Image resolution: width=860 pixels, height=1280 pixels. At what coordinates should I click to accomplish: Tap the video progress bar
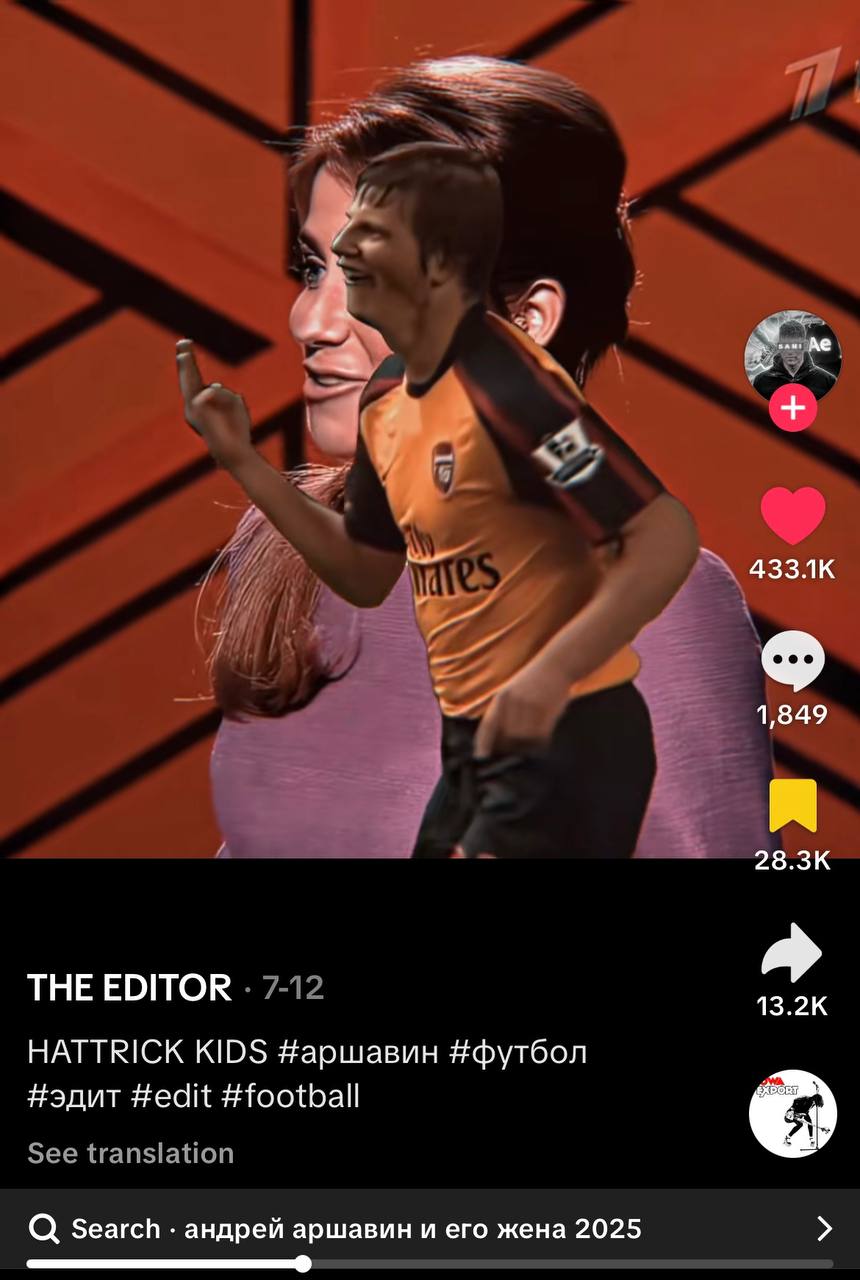point(430,1264)
